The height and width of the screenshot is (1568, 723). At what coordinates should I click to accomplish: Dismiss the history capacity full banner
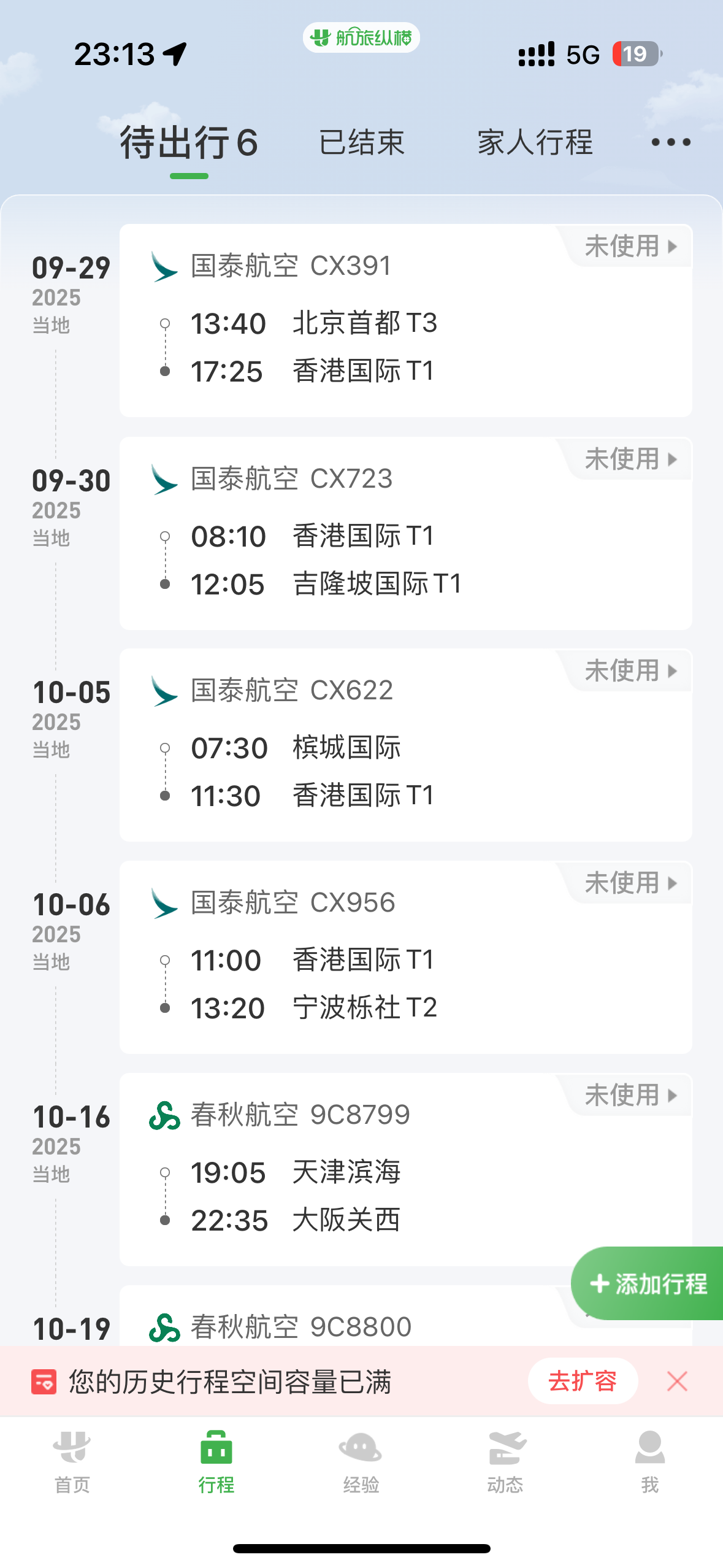pyautogui.click(x=677, y=1382)
